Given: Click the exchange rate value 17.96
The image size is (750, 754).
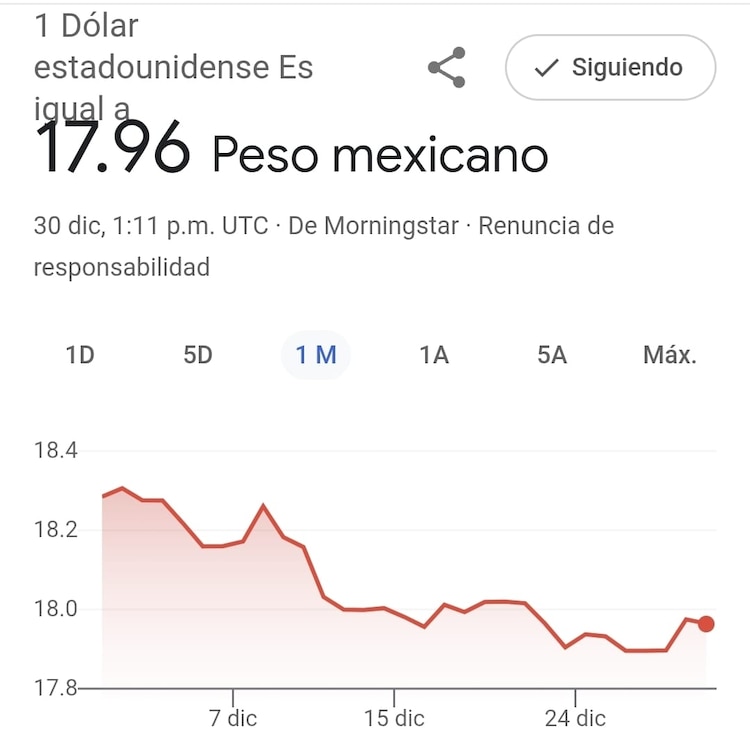Looking at the screenshot, I should 110,154.
